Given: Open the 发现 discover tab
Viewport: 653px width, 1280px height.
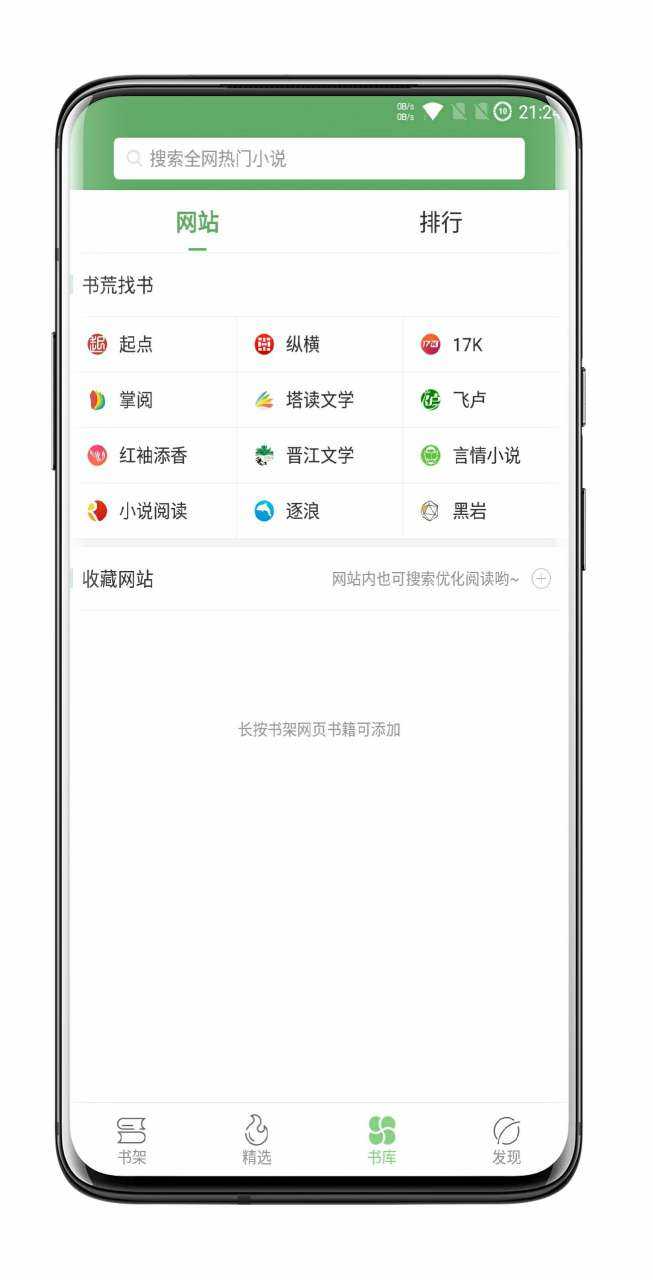Looking at the screenshot, I should click(506, 1141).
